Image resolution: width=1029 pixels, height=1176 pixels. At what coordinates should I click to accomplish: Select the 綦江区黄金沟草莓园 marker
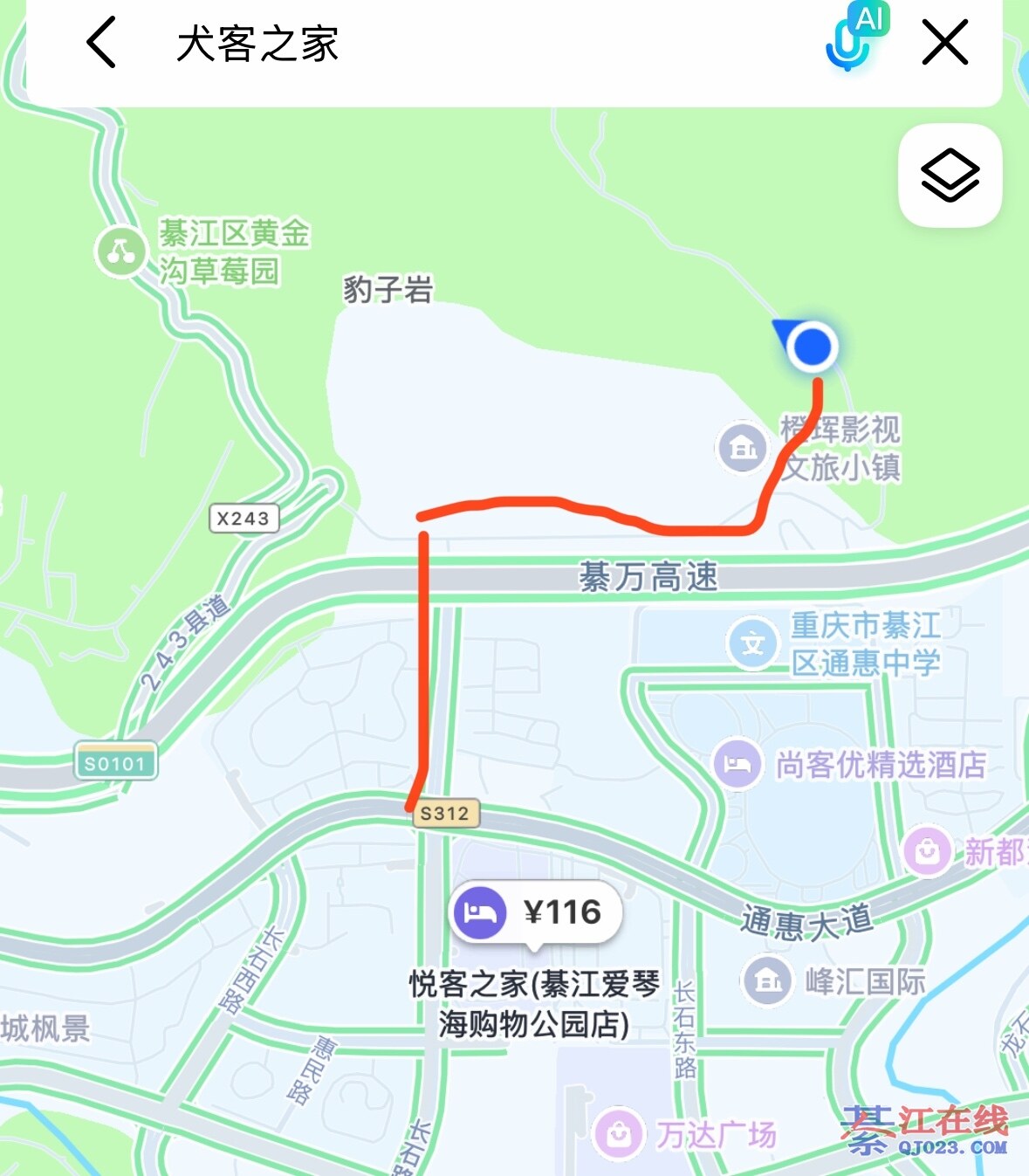tap(120, 251)
